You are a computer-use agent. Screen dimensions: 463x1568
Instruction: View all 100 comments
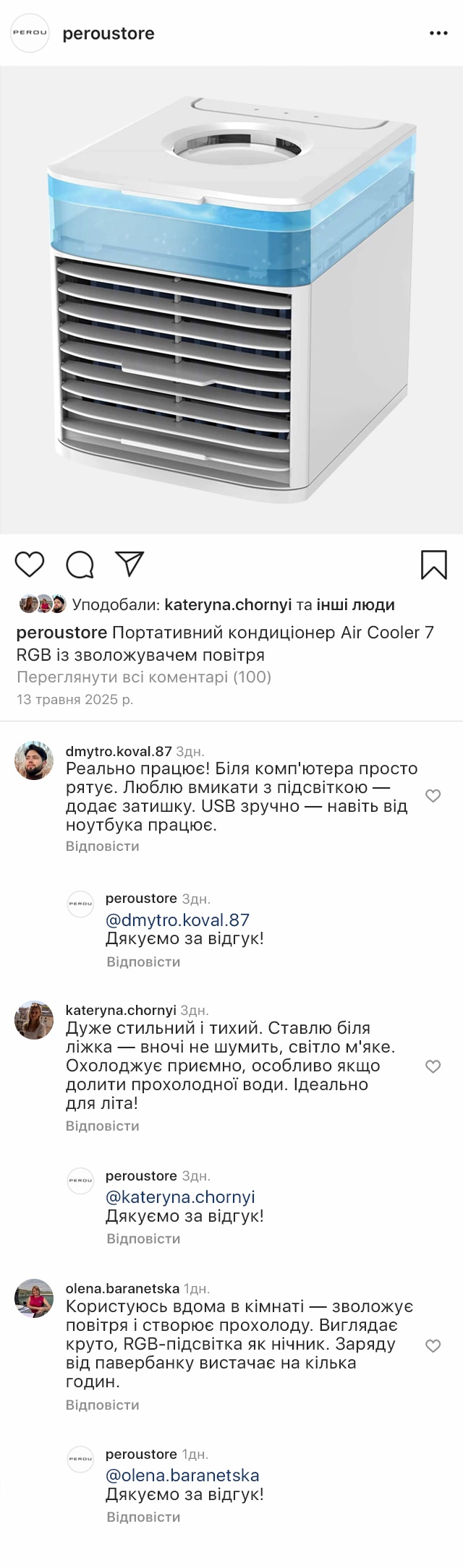tap(143, 677)
